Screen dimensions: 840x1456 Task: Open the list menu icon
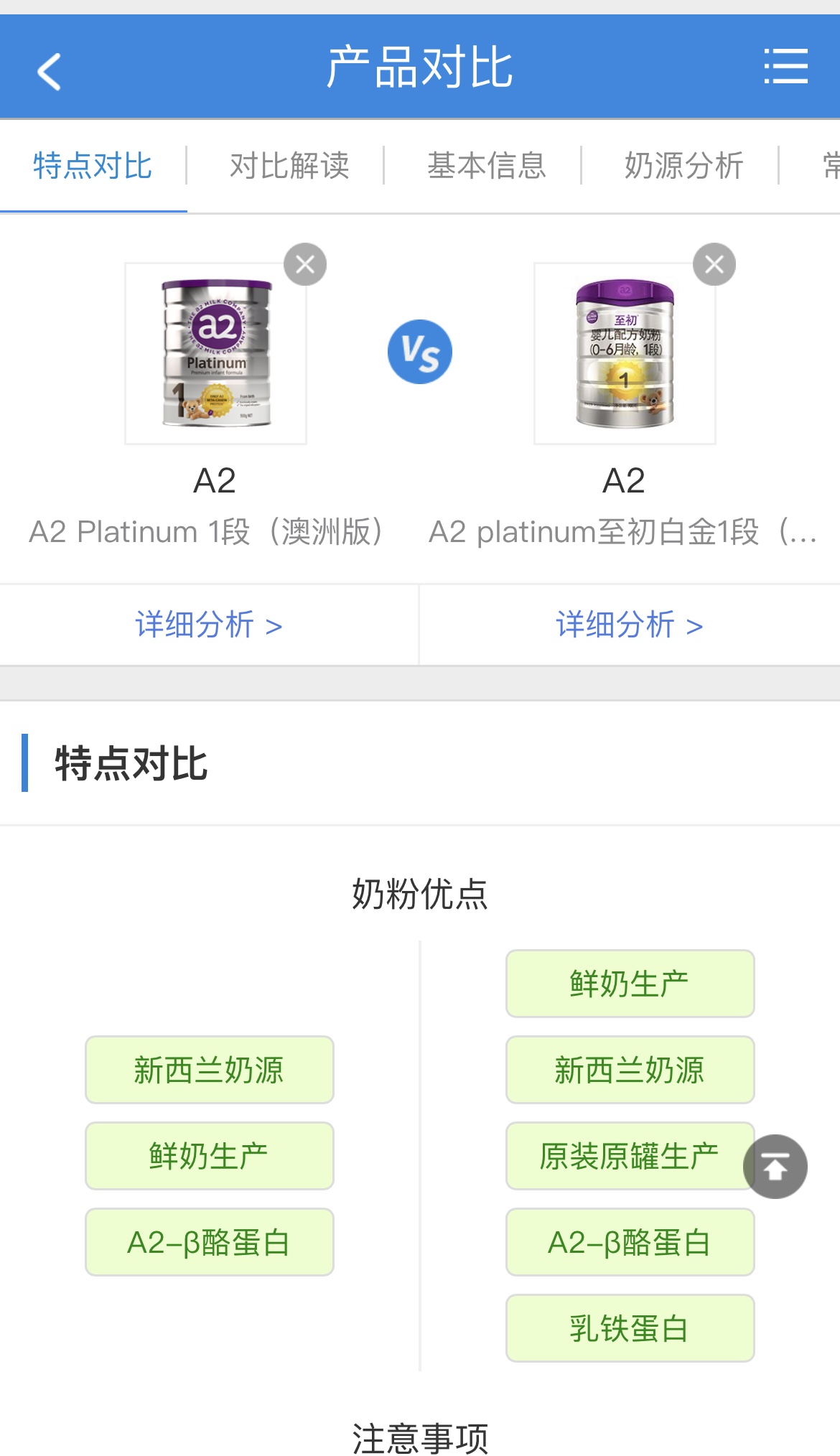(x=785, y=67)
